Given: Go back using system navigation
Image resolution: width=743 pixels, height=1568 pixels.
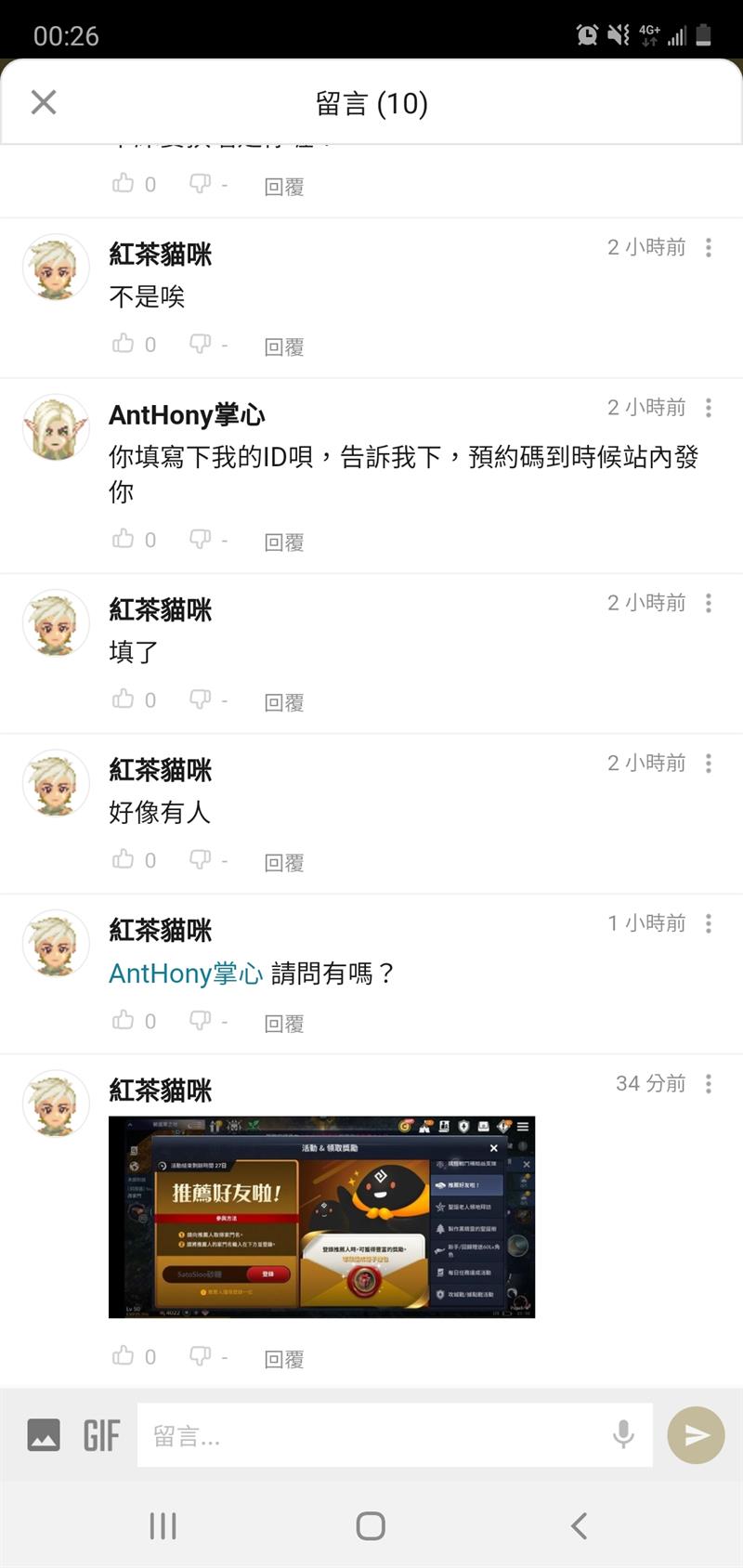Looking at the screenshot, I should (x=579, y=1525).
